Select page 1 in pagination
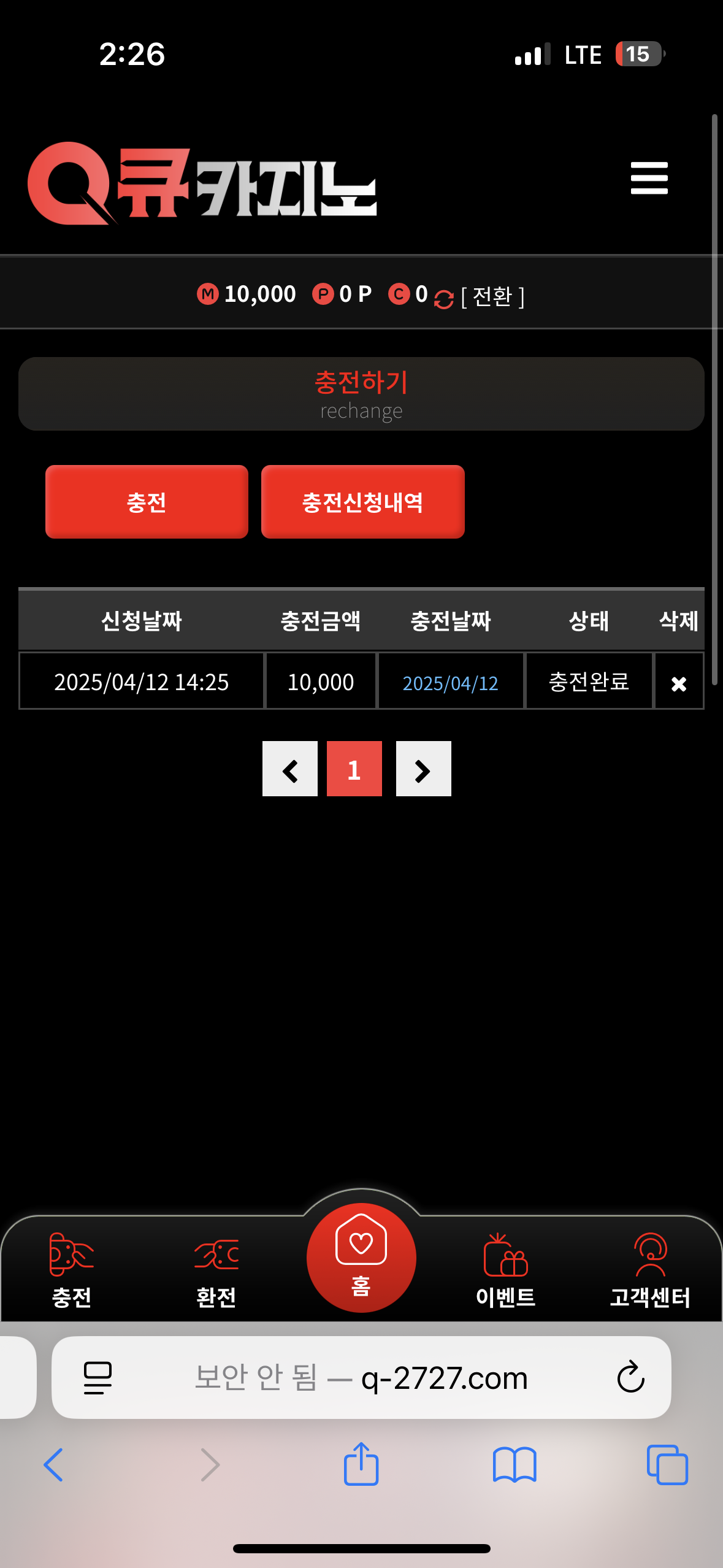The image size is (723, 1568). click(x=354, y=769)
